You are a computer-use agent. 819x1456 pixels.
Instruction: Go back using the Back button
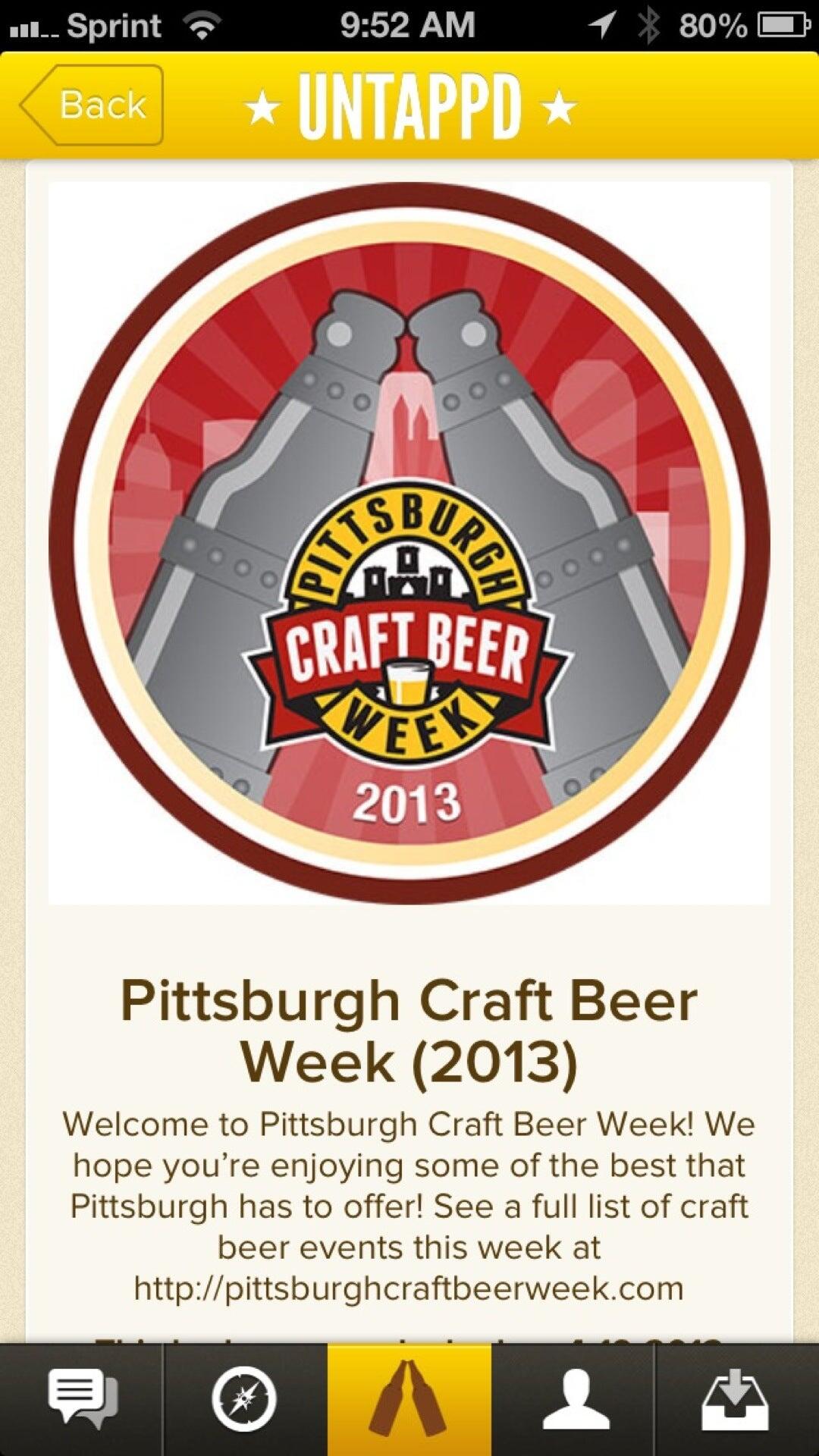[x=93, y=105]
